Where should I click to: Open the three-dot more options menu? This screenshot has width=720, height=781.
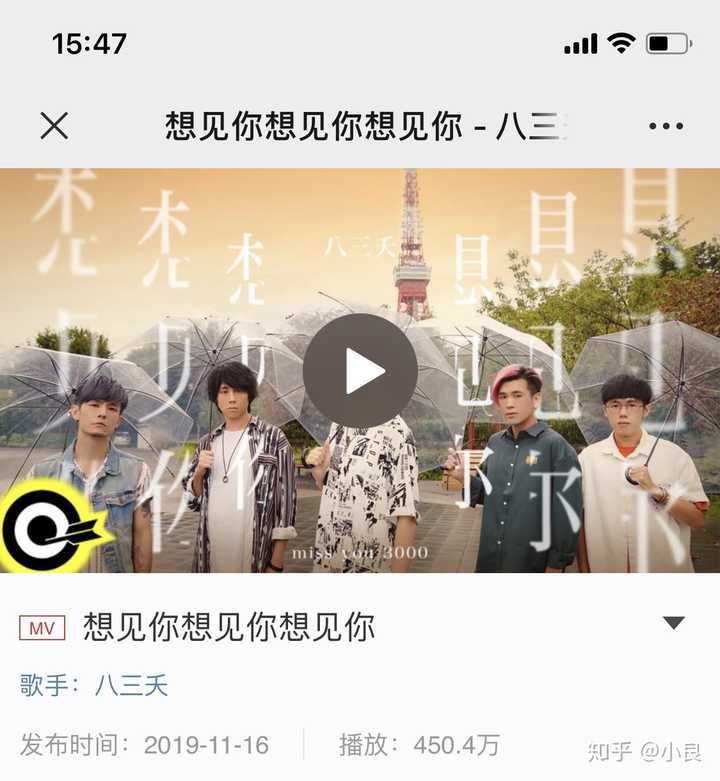[x=665, y=127]
